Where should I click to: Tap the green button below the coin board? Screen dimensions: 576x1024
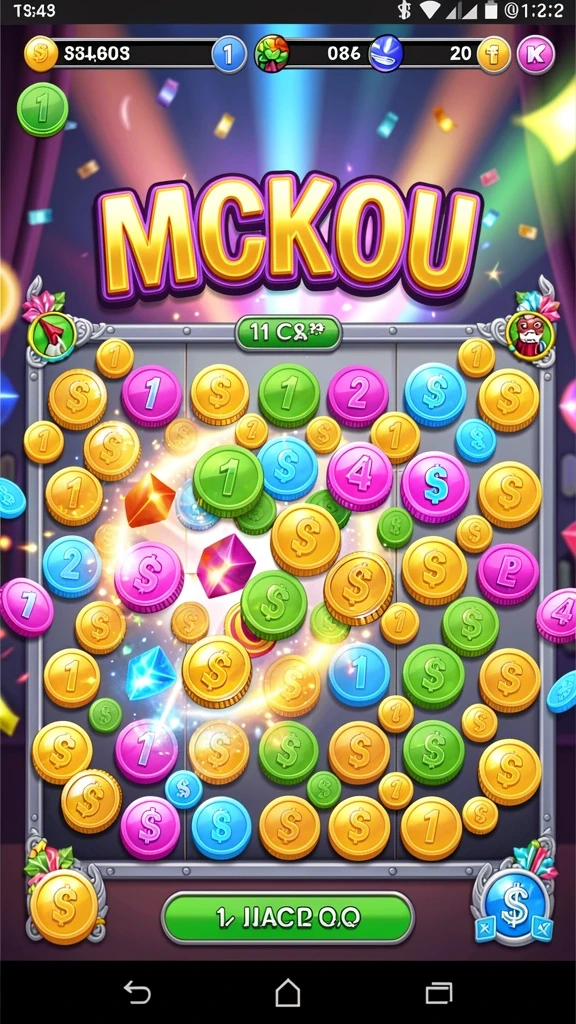(287, 917)
